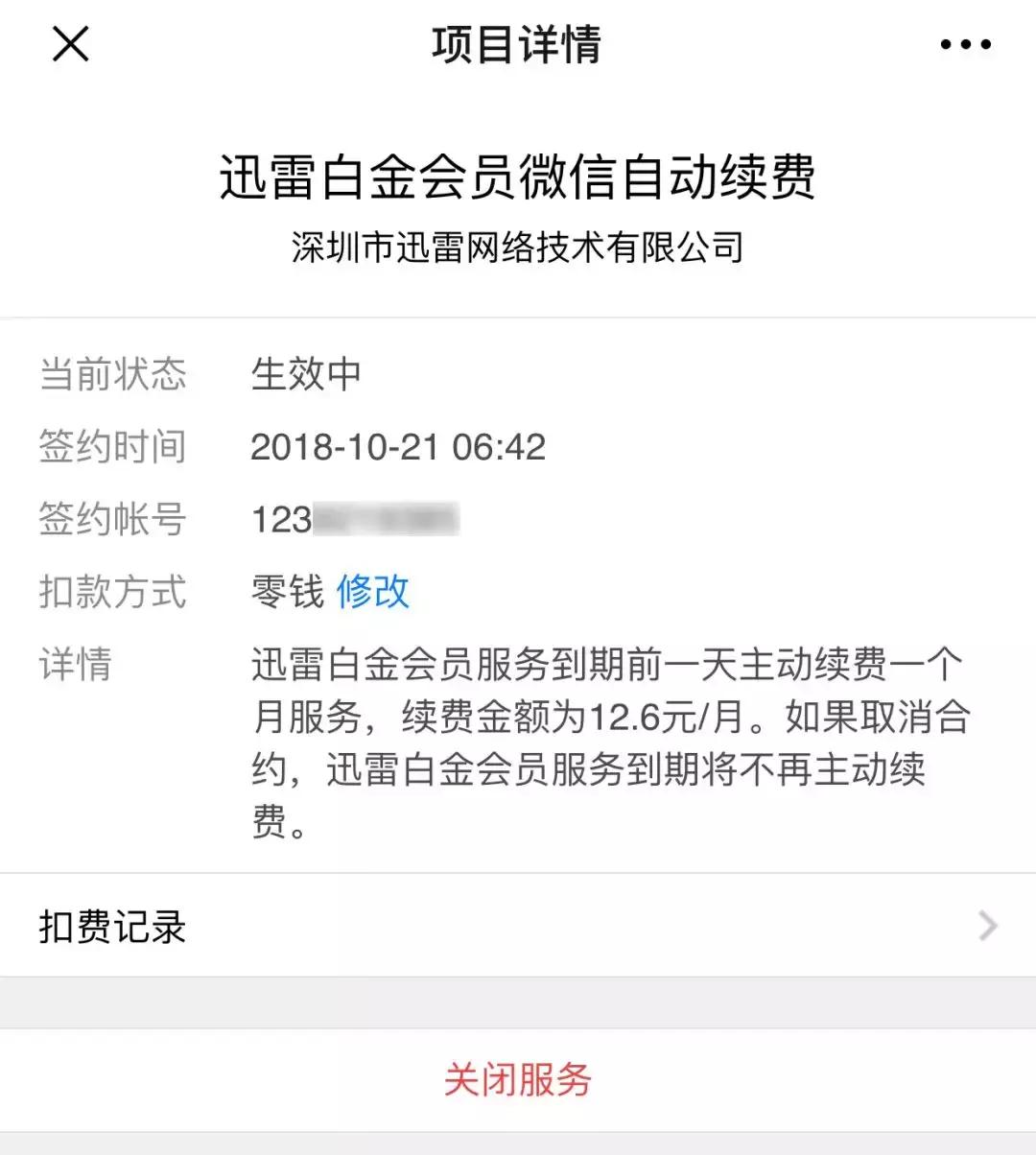Select the 零钱 payment method text

click(285, 592)
